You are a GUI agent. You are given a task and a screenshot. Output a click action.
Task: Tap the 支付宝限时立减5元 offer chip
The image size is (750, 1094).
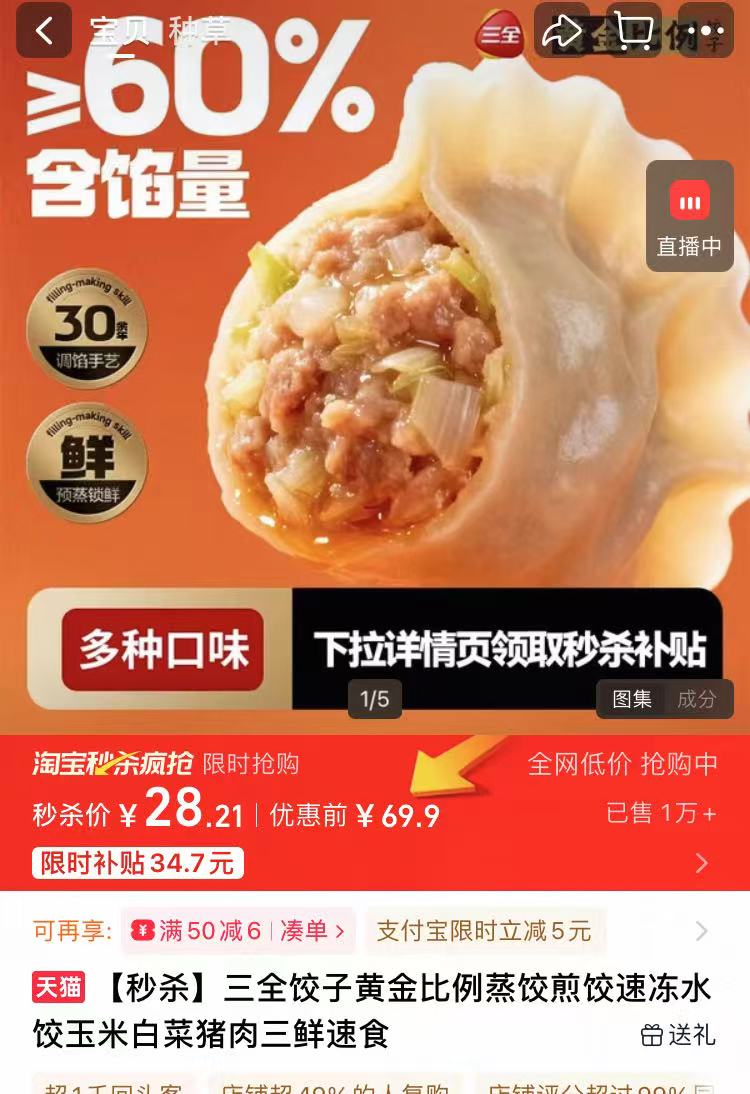[483, 931]
